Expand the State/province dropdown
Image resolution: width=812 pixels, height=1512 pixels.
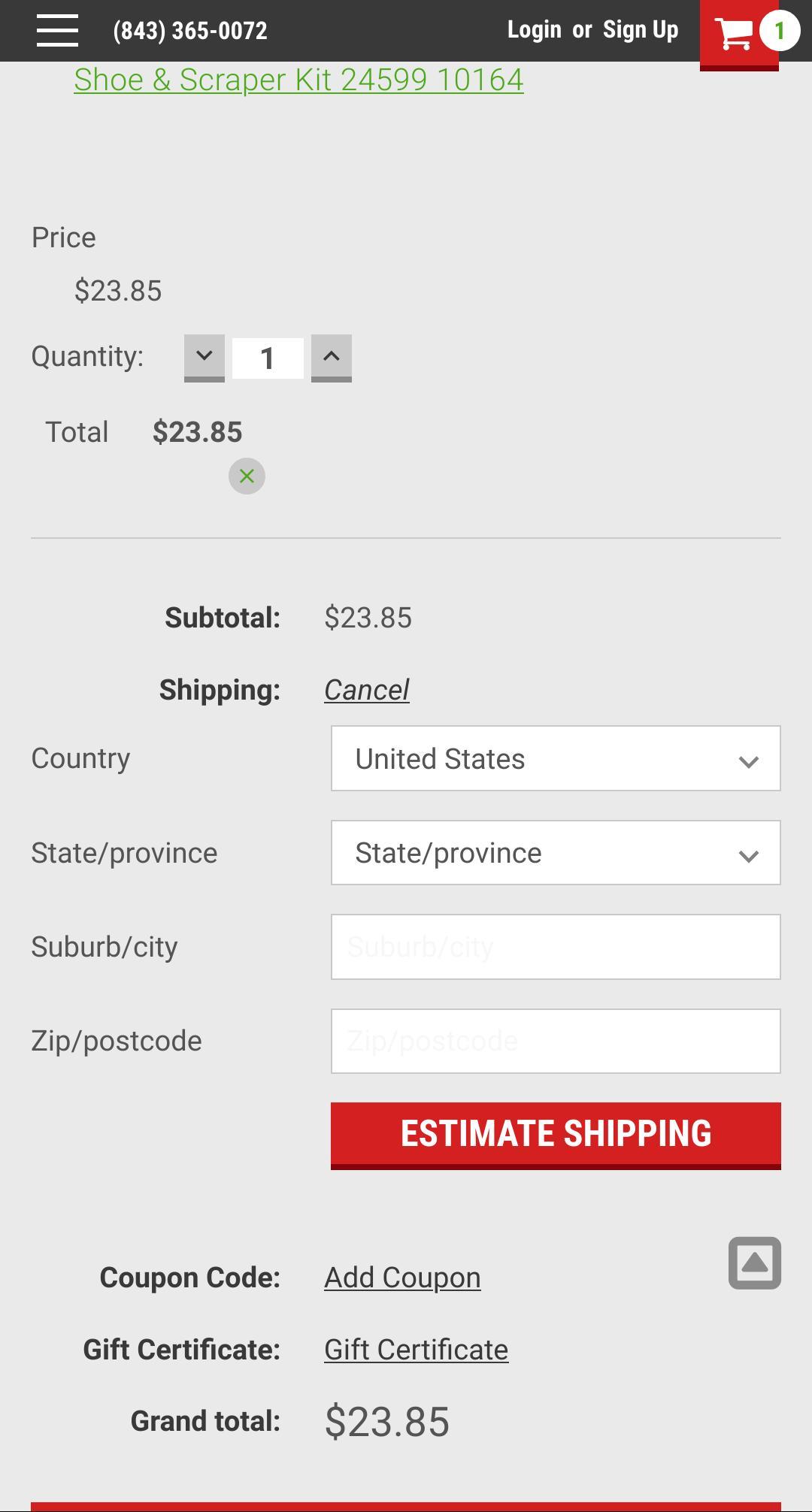point(555,853)
